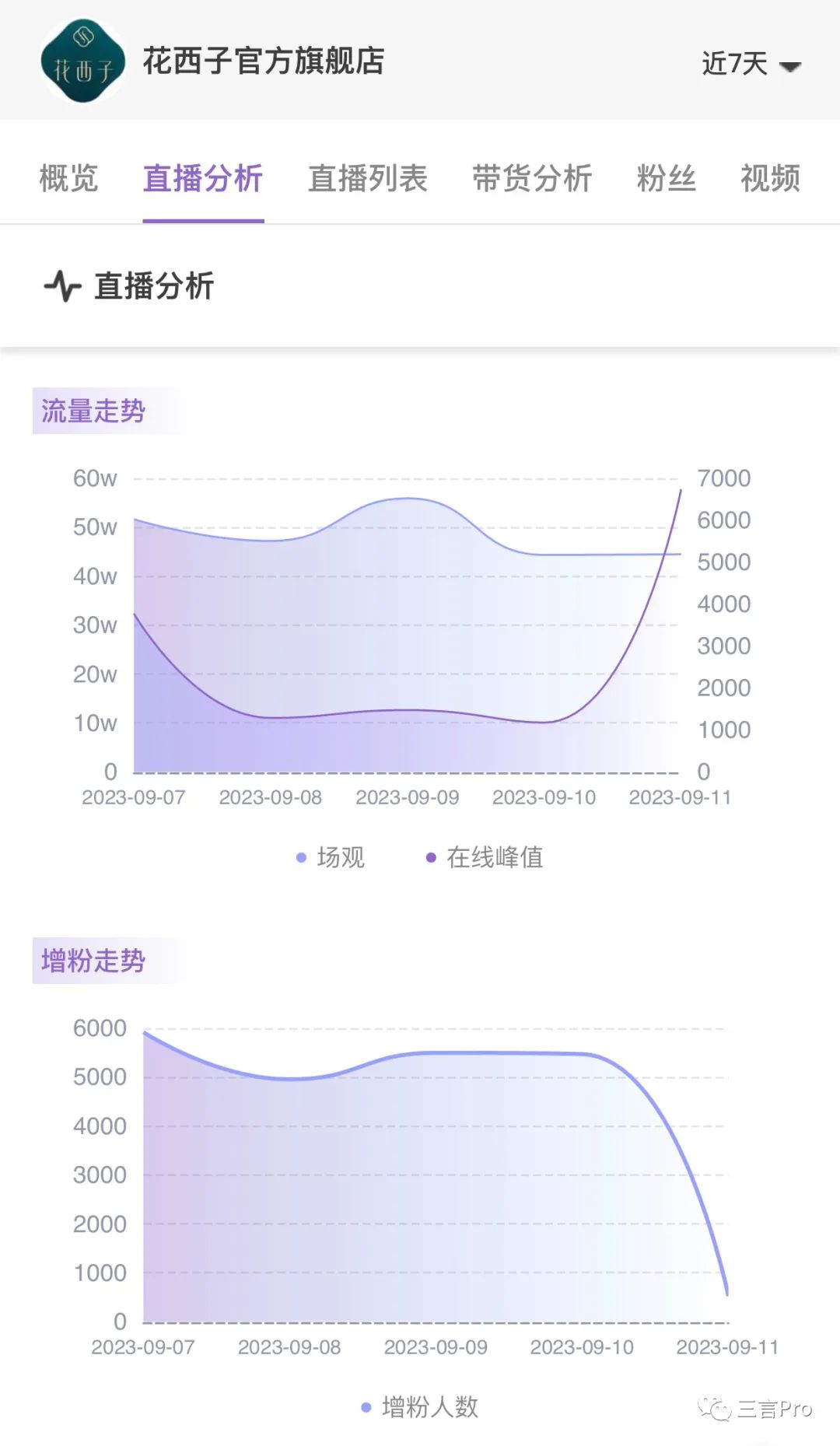Viewport: 840px width, 1446px height.
Task: Switch to the 视频 tab
Action: point(770,178)
